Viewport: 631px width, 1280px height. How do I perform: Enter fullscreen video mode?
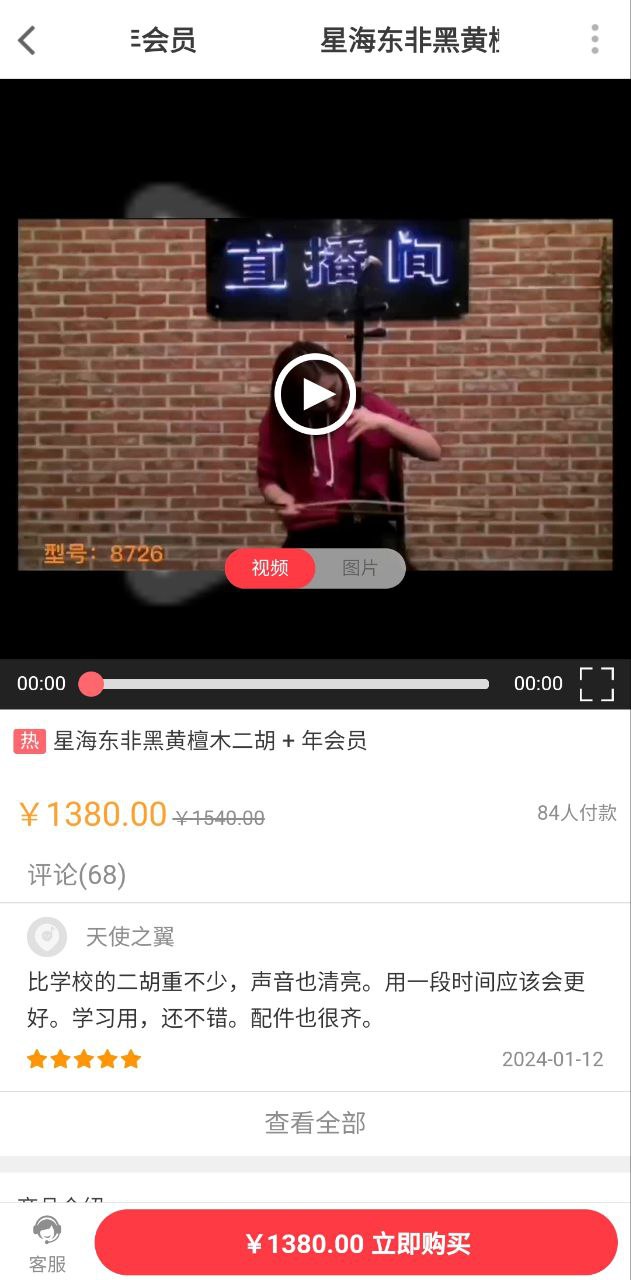pos(597,684)
